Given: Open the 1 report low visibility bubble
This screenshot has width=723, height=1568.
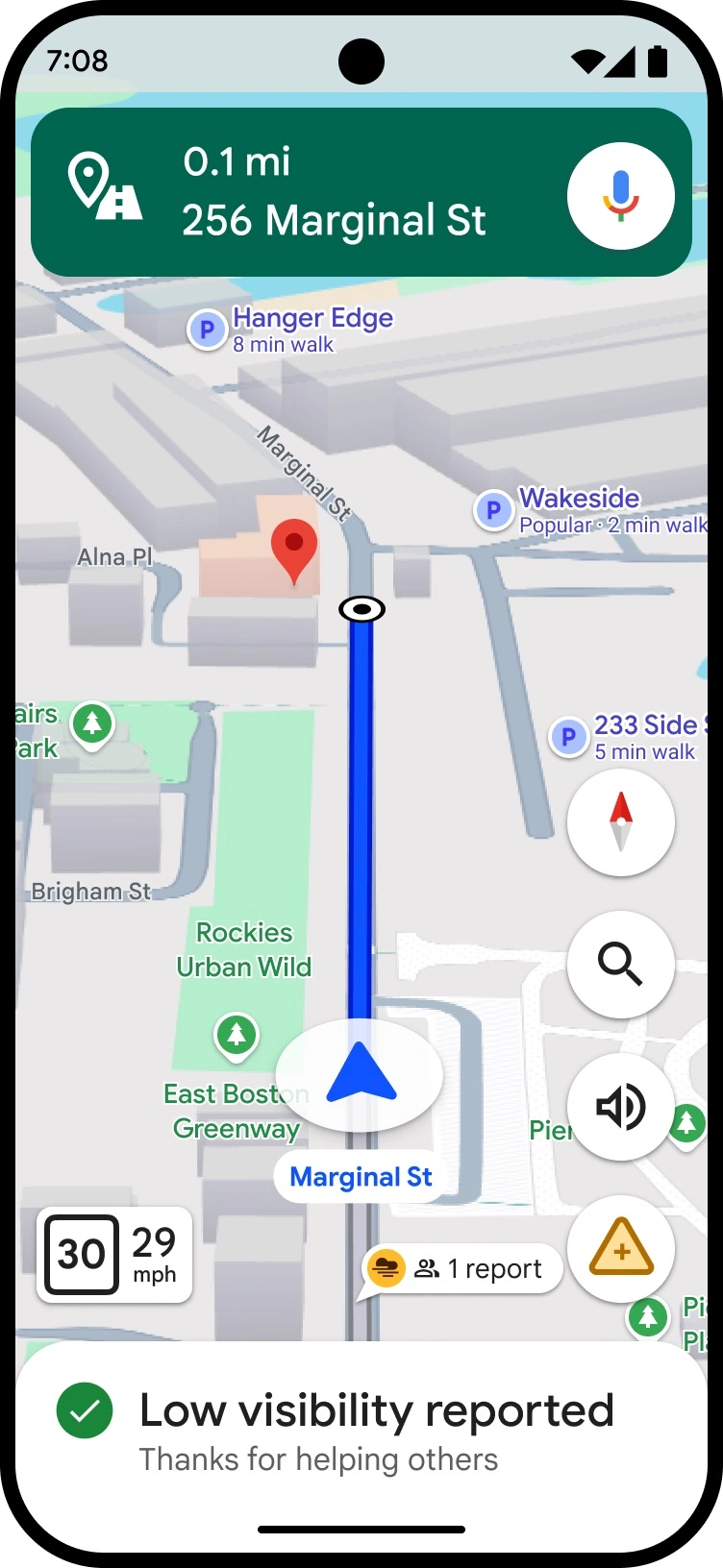Looking at the screenshot, I should pyautogui.click(x=461, y=1270).
